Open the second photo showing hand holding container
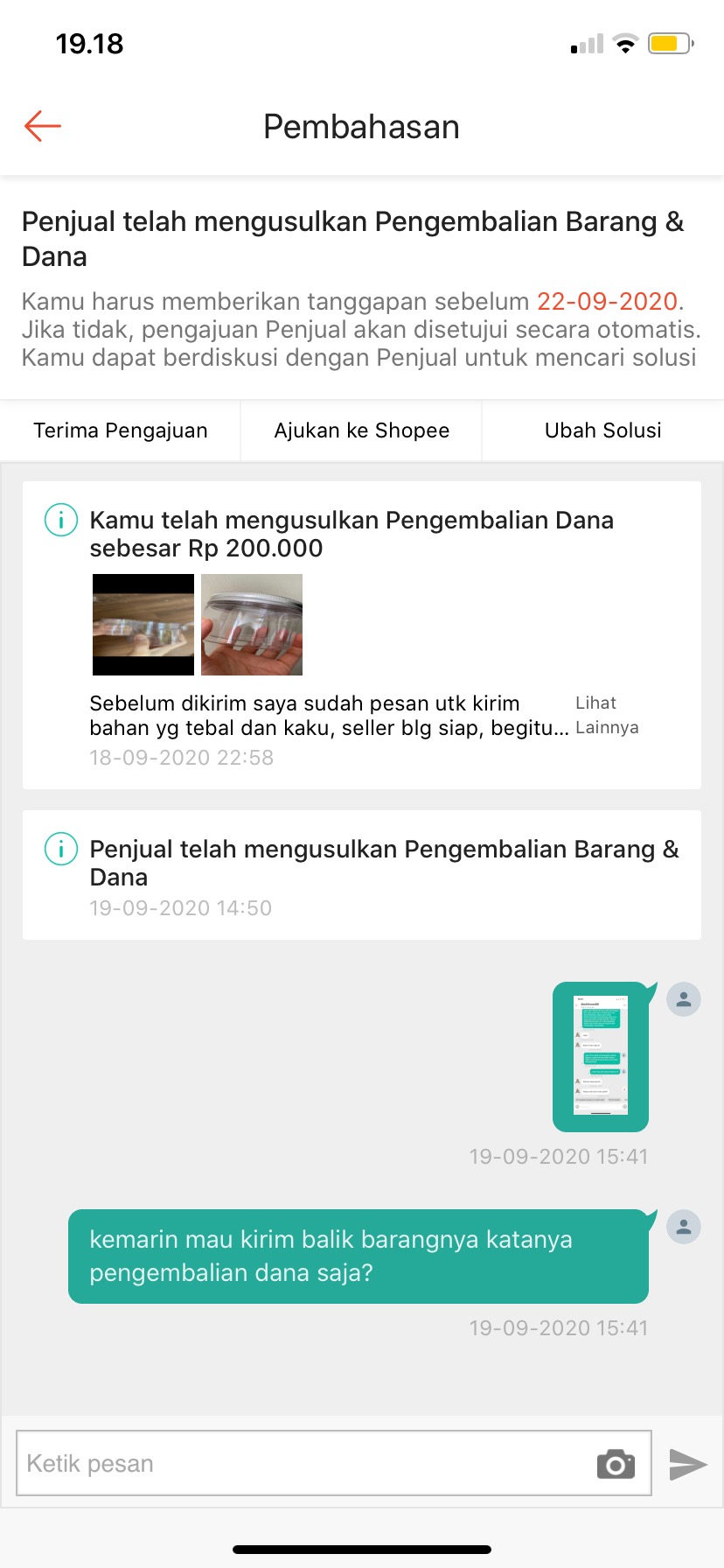The image size is (724, 1568). click(252, 624)
